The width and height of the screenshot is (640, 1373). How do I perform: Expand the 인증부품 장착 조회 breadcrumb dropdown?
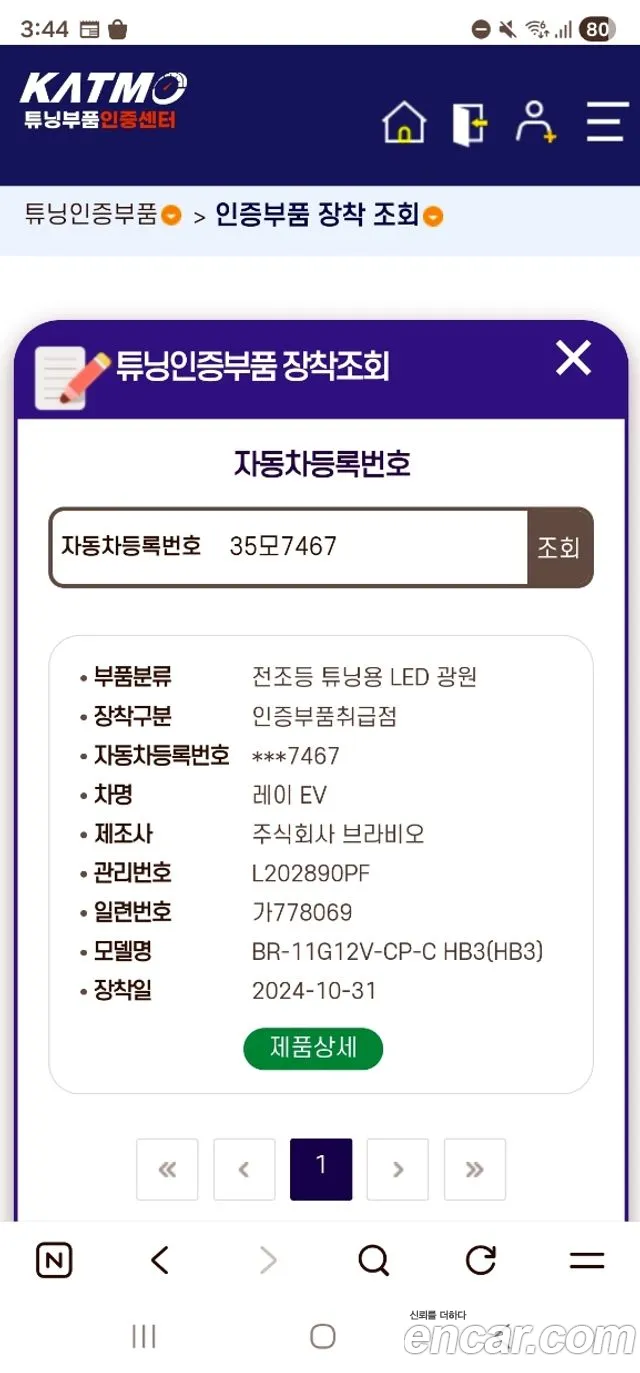pos(433,216)
